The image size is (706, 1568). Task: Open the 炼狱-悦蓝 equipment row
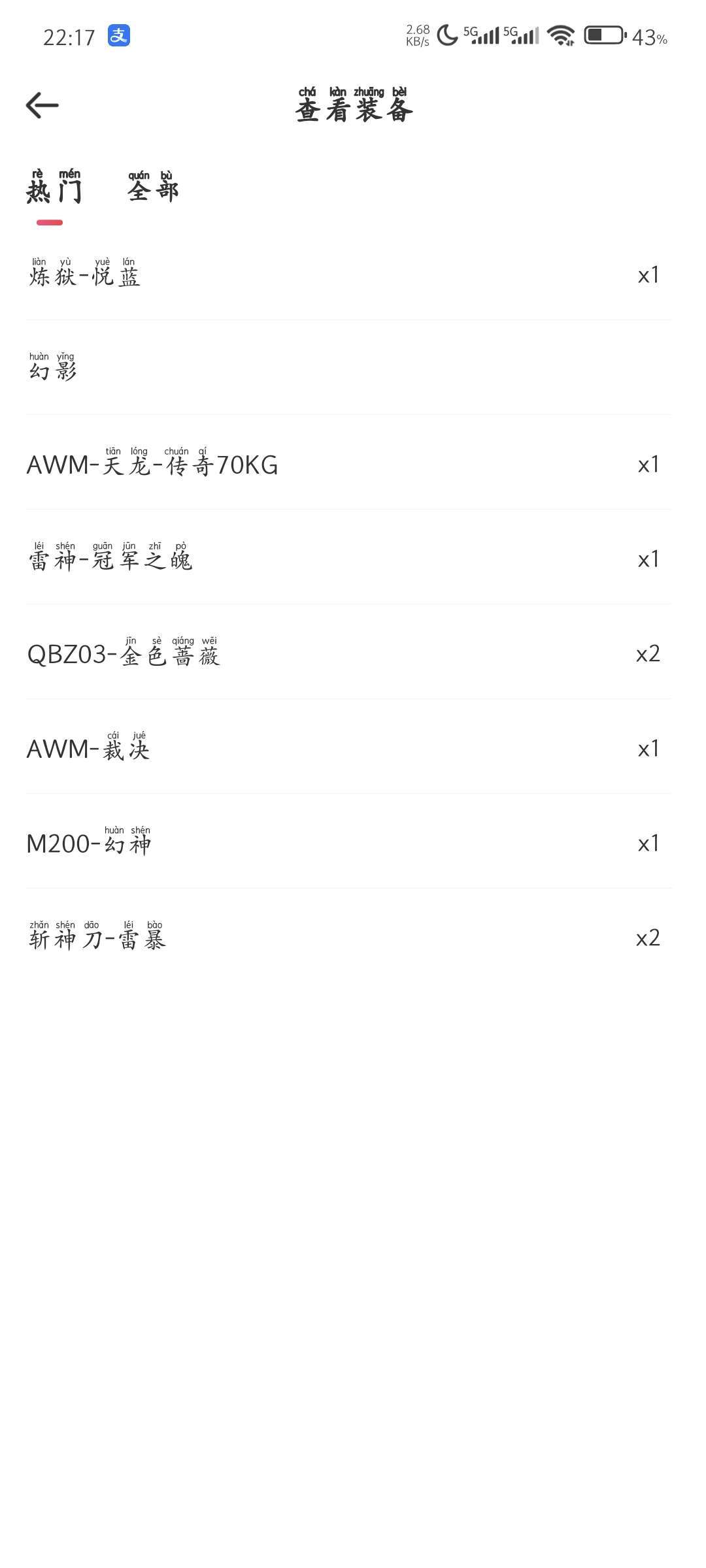[349, 273]
